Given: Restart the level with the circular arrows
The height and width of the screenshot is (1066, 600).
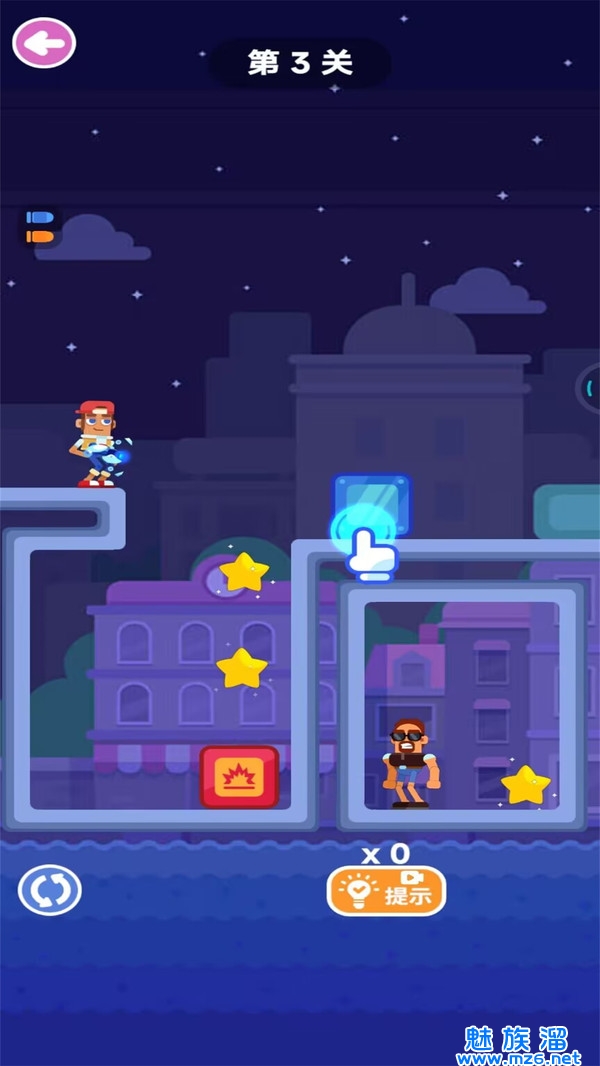Looking at the screenshot, I should tap(50, 889).
